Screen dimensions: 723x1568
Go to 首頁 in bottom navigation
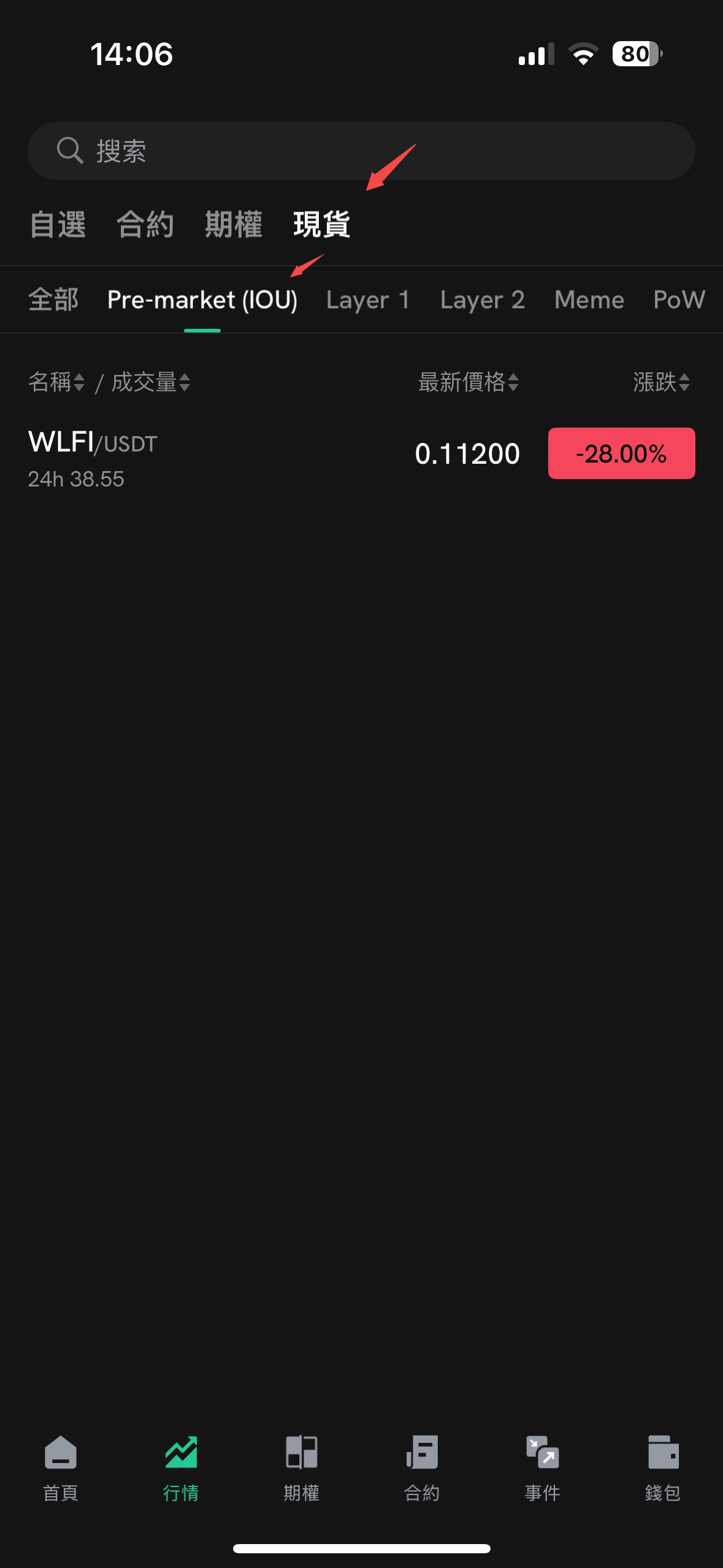click(61, 1469)
